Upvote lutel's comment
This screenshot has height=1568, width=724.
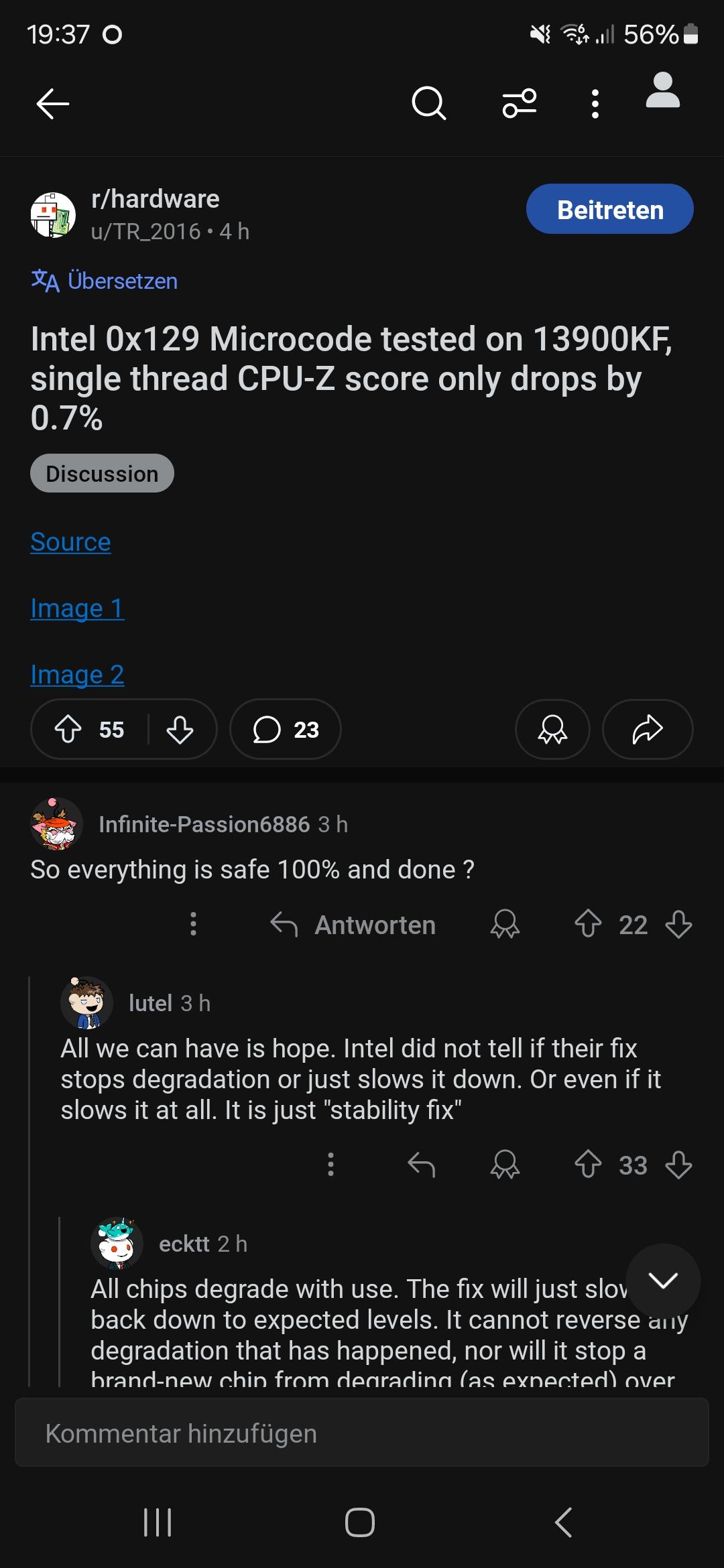(588, 1165)
